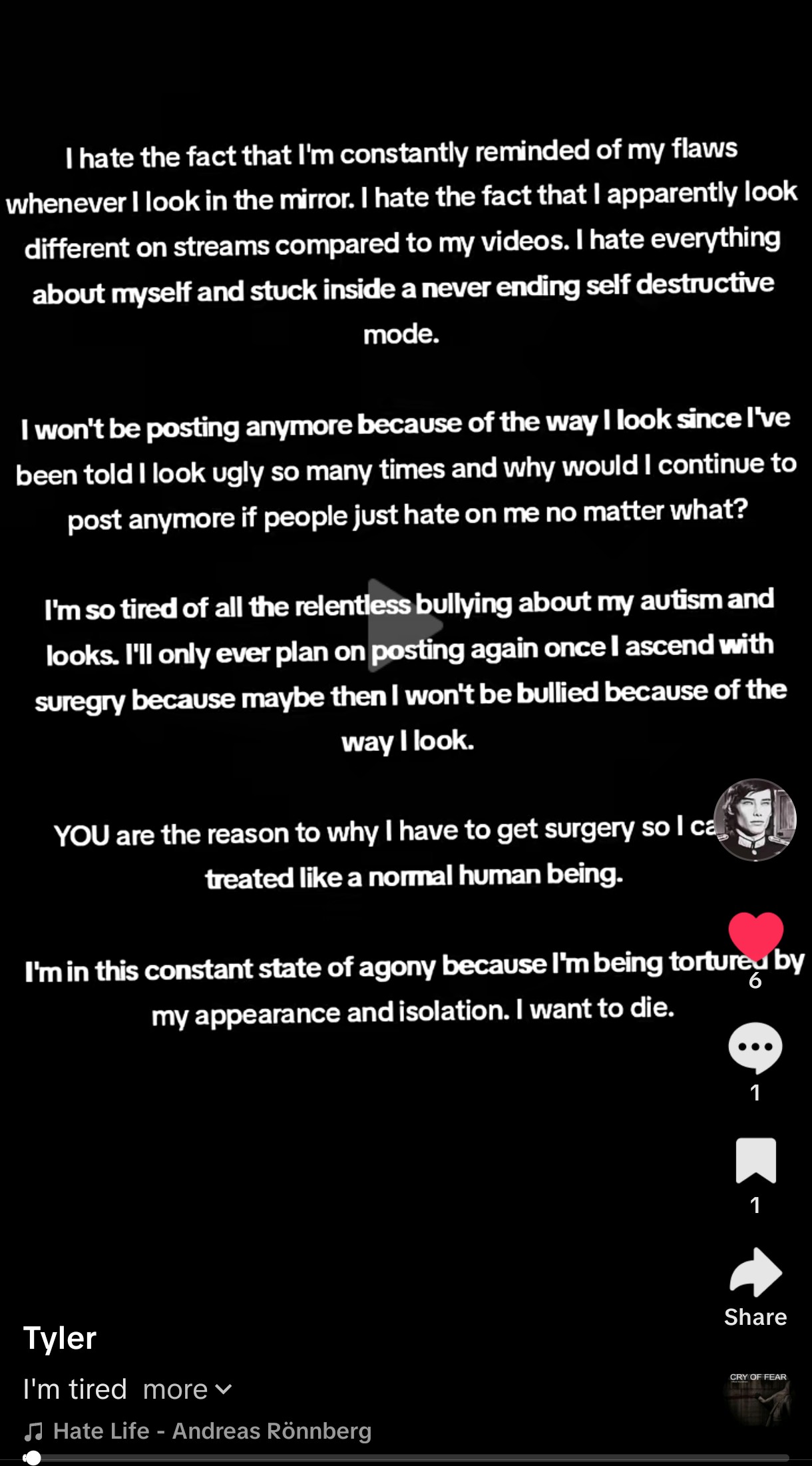Like this video with the heart
Screen dimensions: 812x1466
(x=755, y=935)
